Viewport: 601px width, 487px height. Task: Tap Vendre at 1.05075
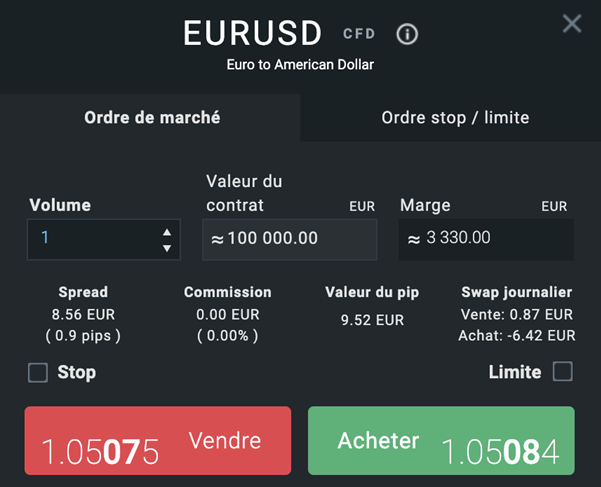(x=157, y=441)
